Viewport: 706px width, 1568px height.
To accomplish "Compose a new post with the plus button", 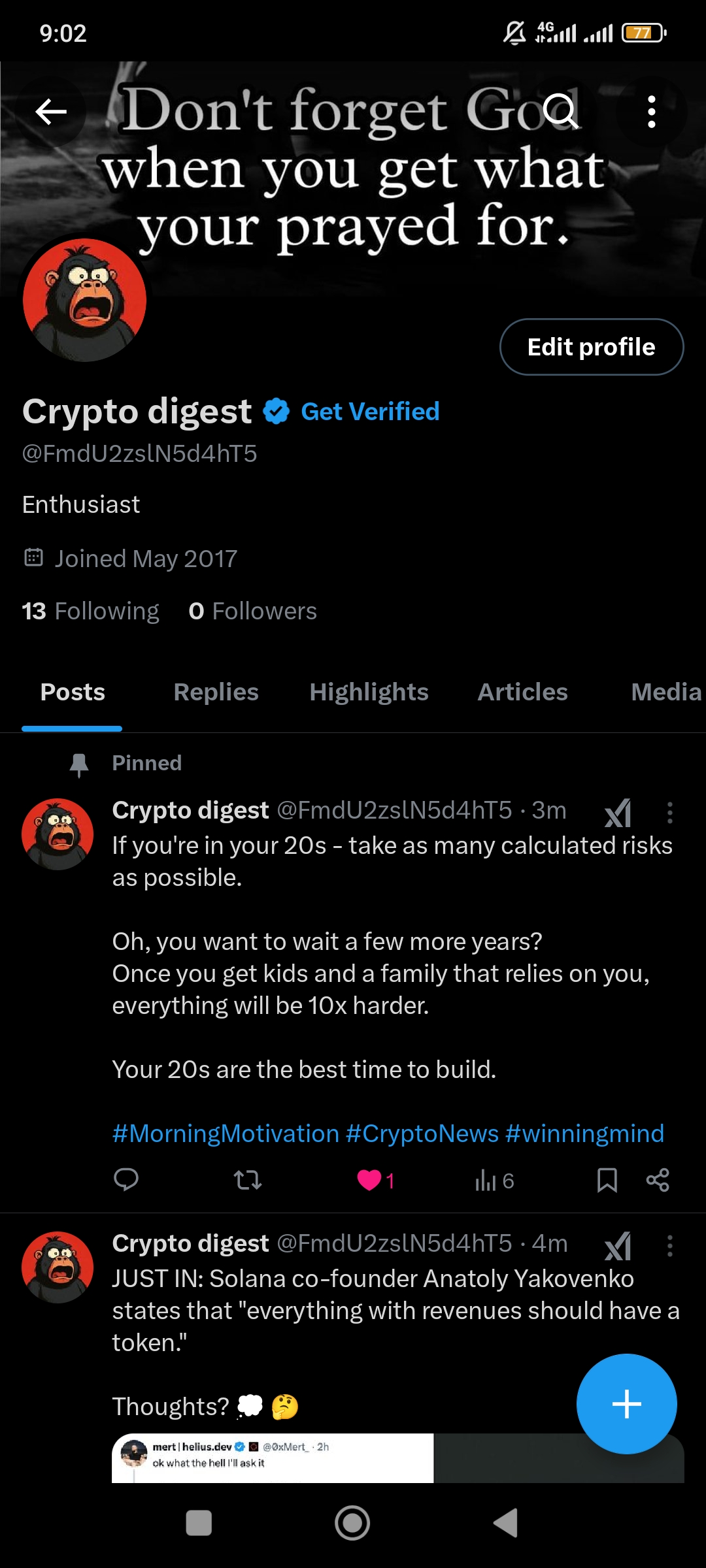I will (626, 1403).
